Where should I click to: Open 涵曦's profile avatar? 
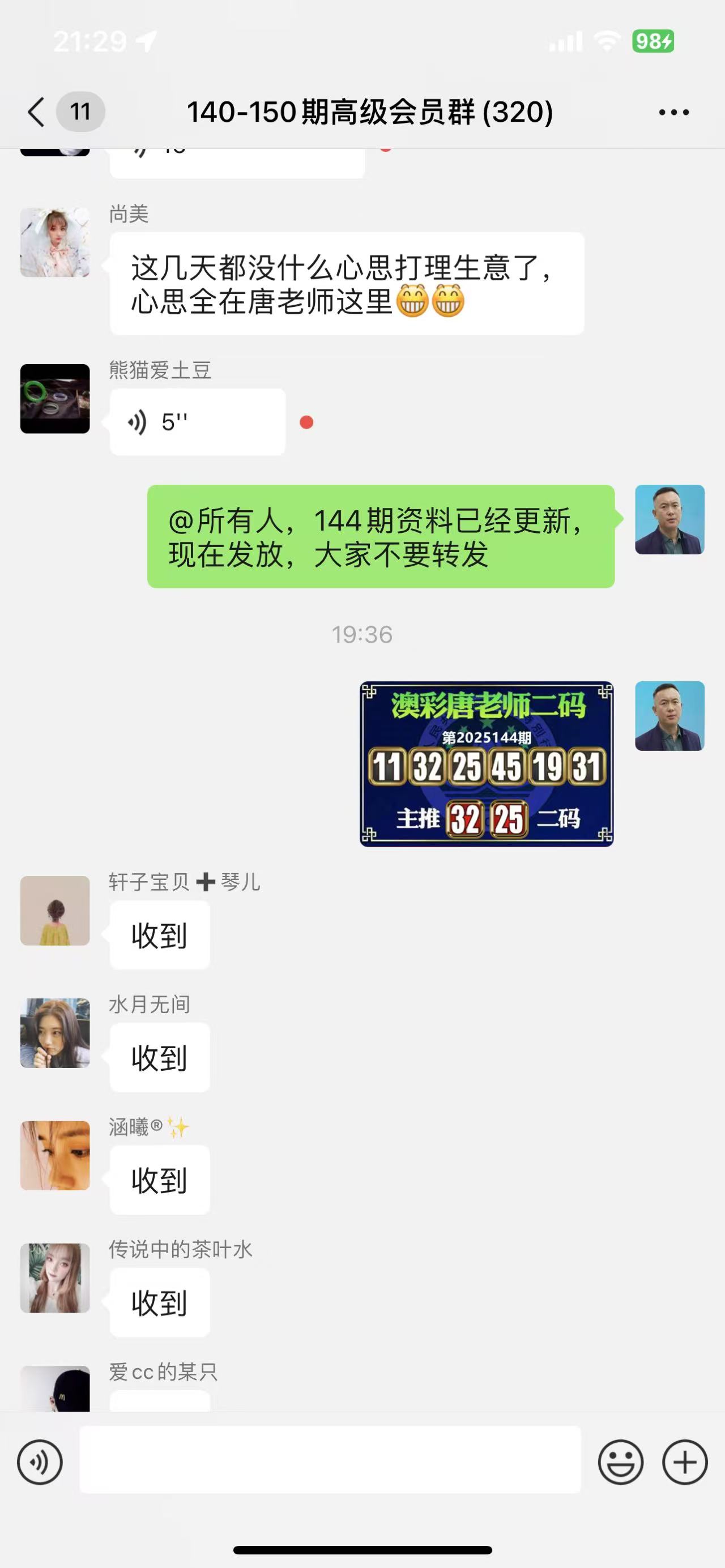point(55,1155)
